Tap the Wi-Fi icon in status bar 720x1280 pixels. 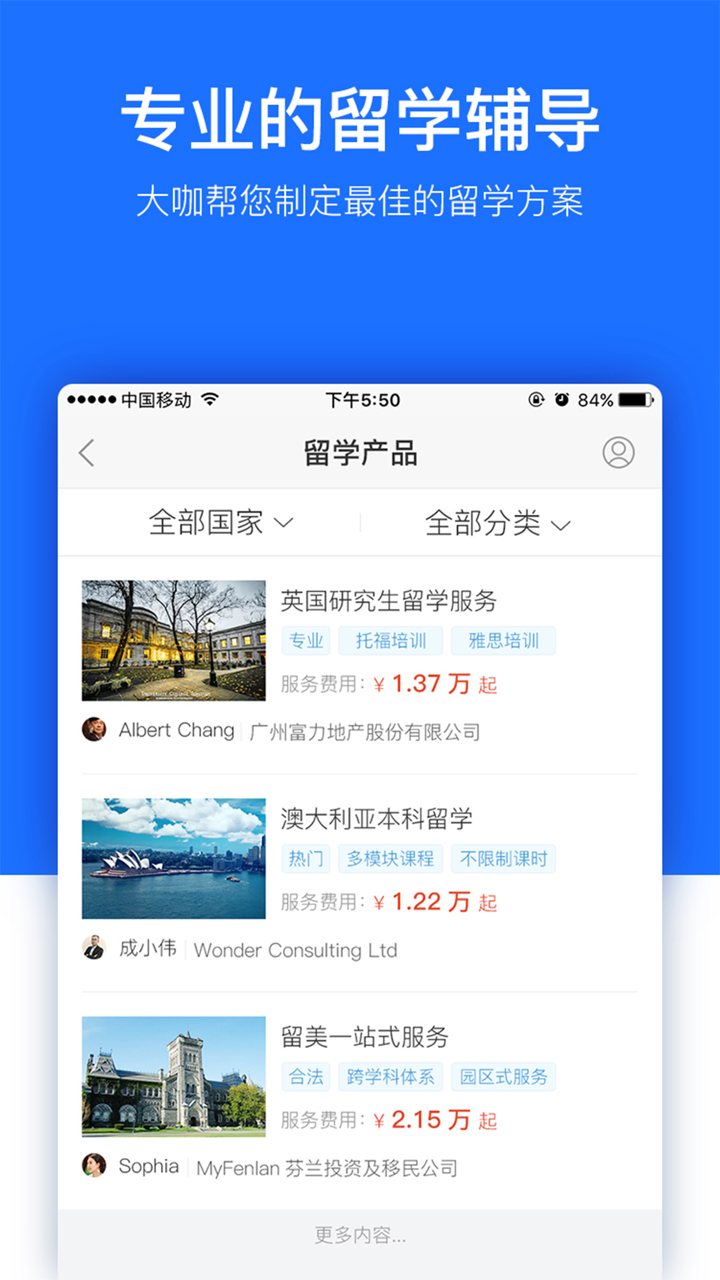208,400
